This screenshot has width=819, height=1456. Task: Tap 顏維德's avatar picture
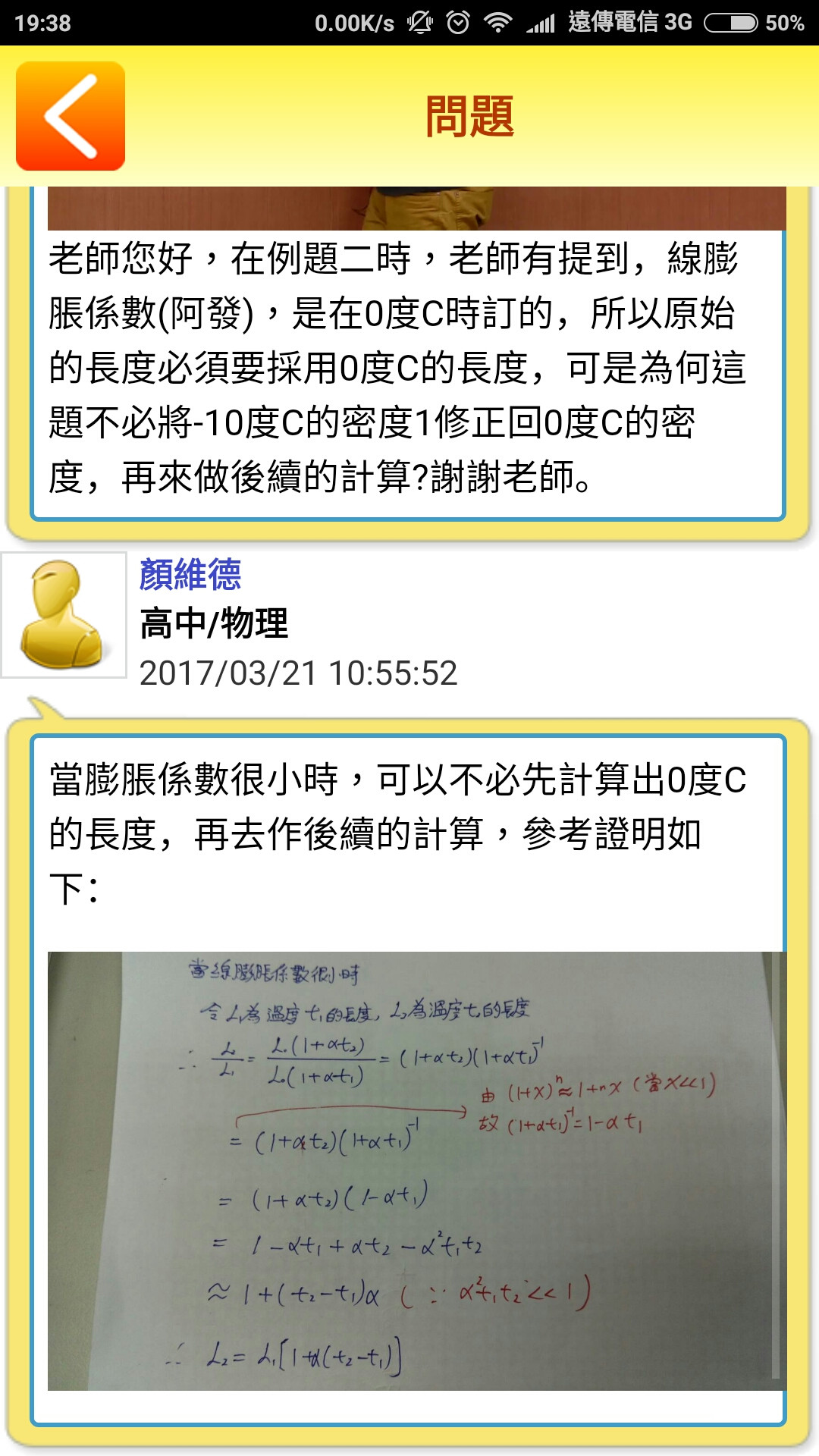tap(64, 614)
